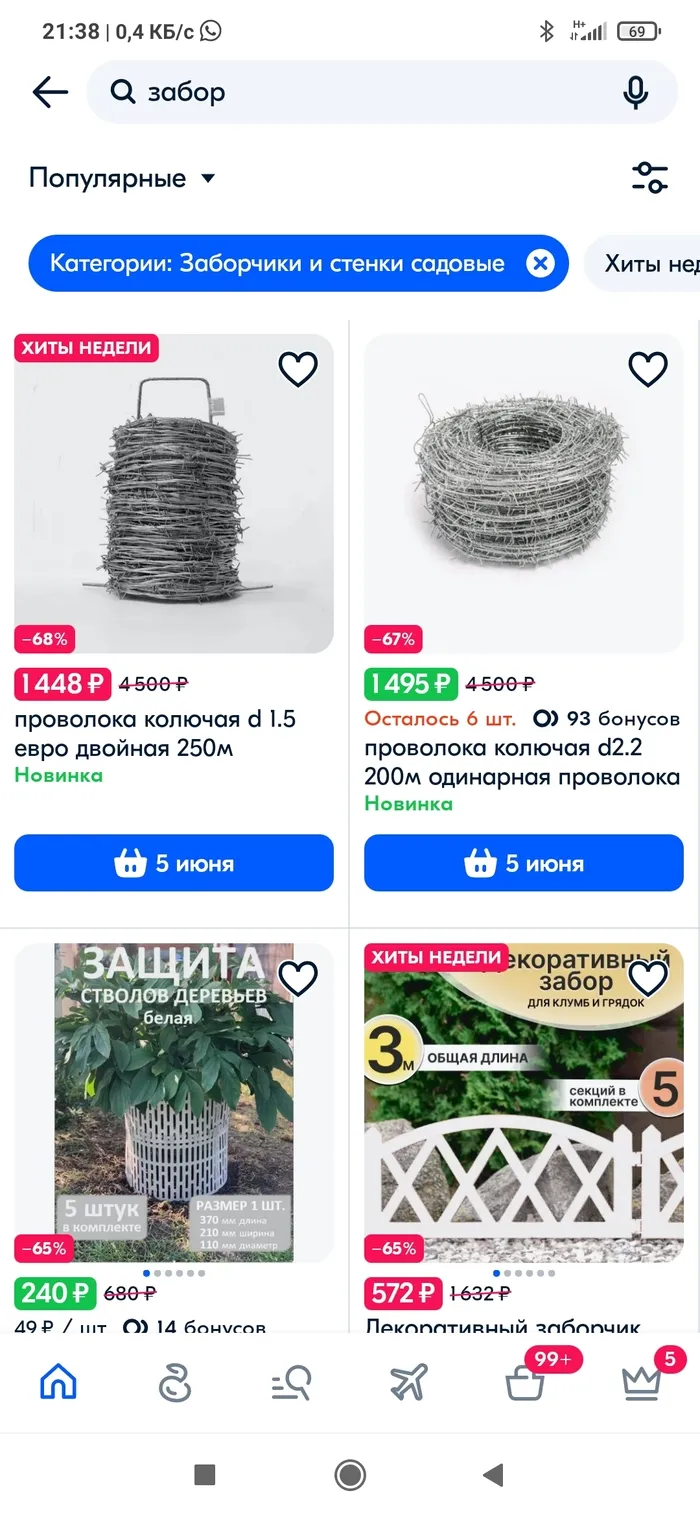Open the "проволока колючая d2.2" product
This screenshot has height=1517, width=700.
522,762
